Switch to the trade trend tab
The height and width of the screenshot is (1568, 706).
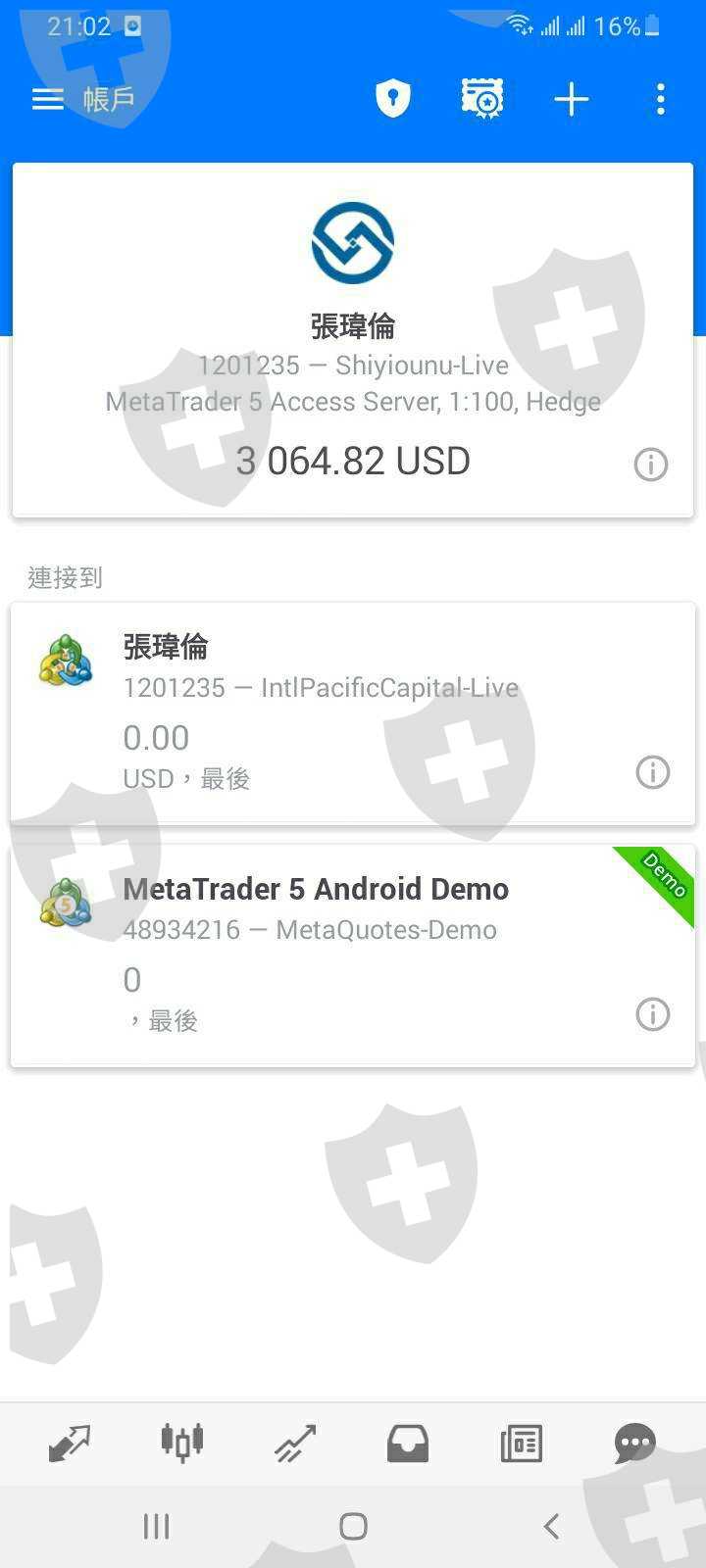[x=295, y=1443]
